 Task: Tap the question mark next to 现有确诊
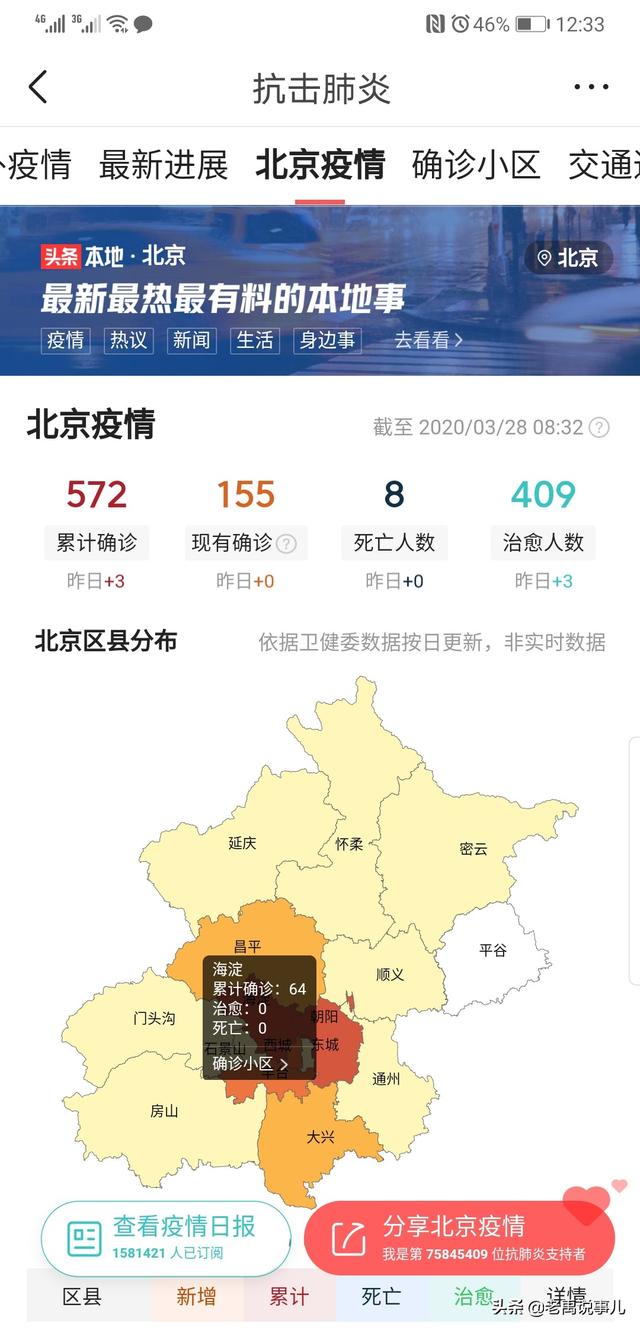pyautogui.click(x=287, y=544)
